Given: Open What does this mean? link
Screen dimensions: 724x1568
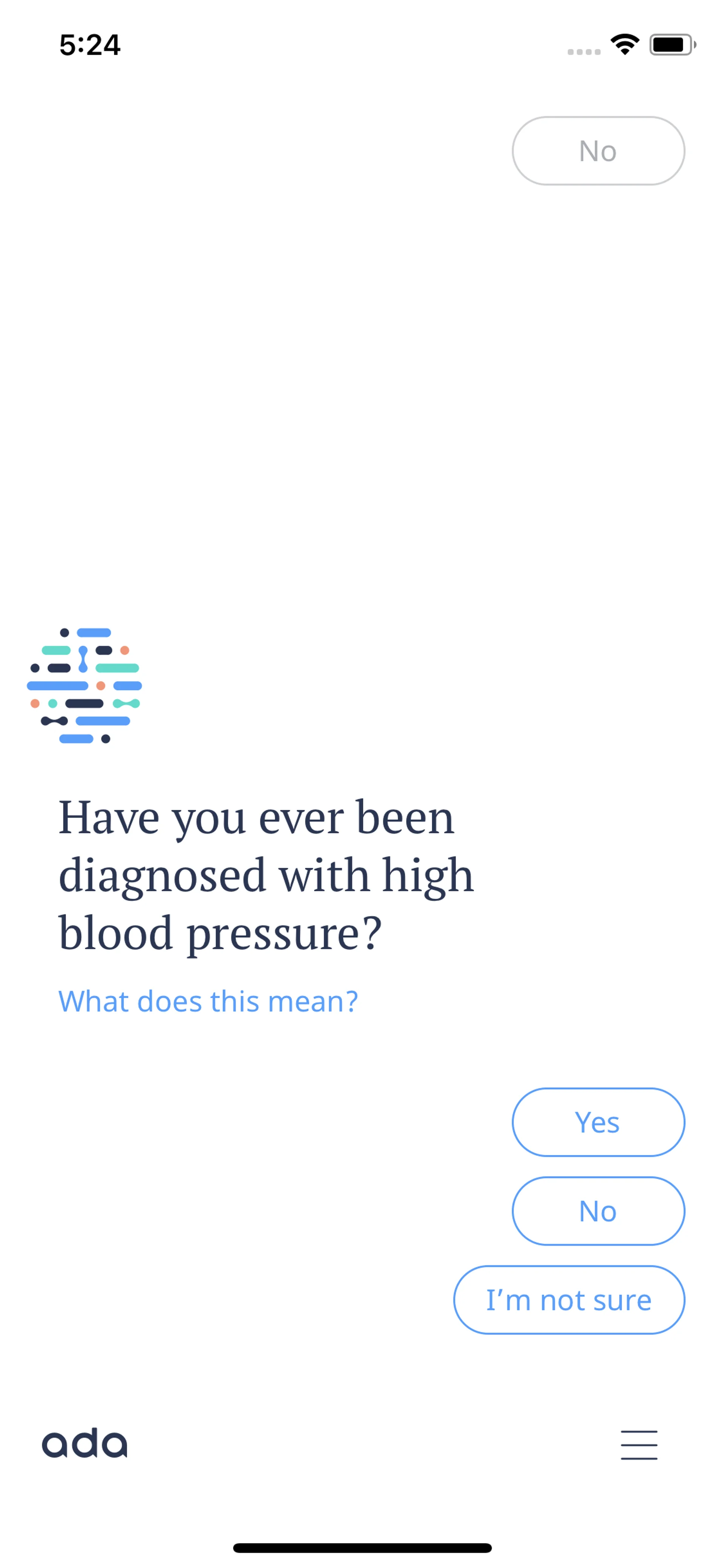Looking at the screenshot, I should point(208,1001).
